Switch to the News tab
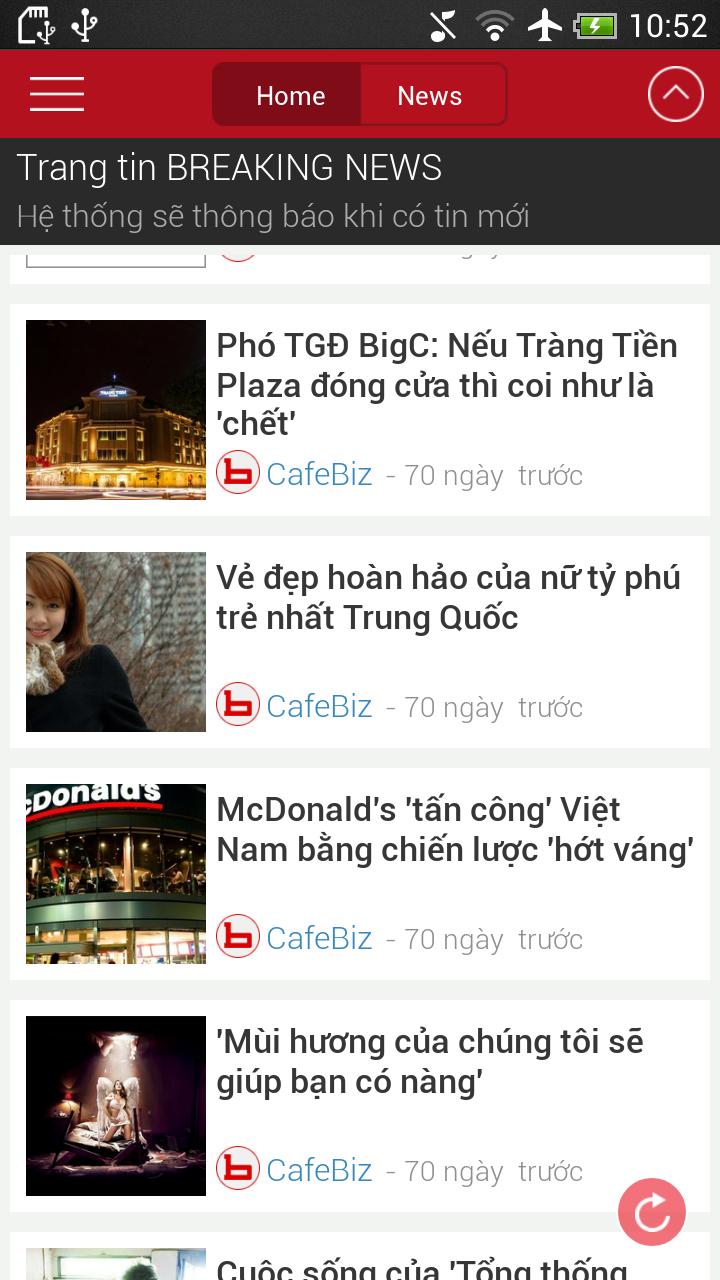The width and height of the screenshot is (720, 1280). coord(430,95)
